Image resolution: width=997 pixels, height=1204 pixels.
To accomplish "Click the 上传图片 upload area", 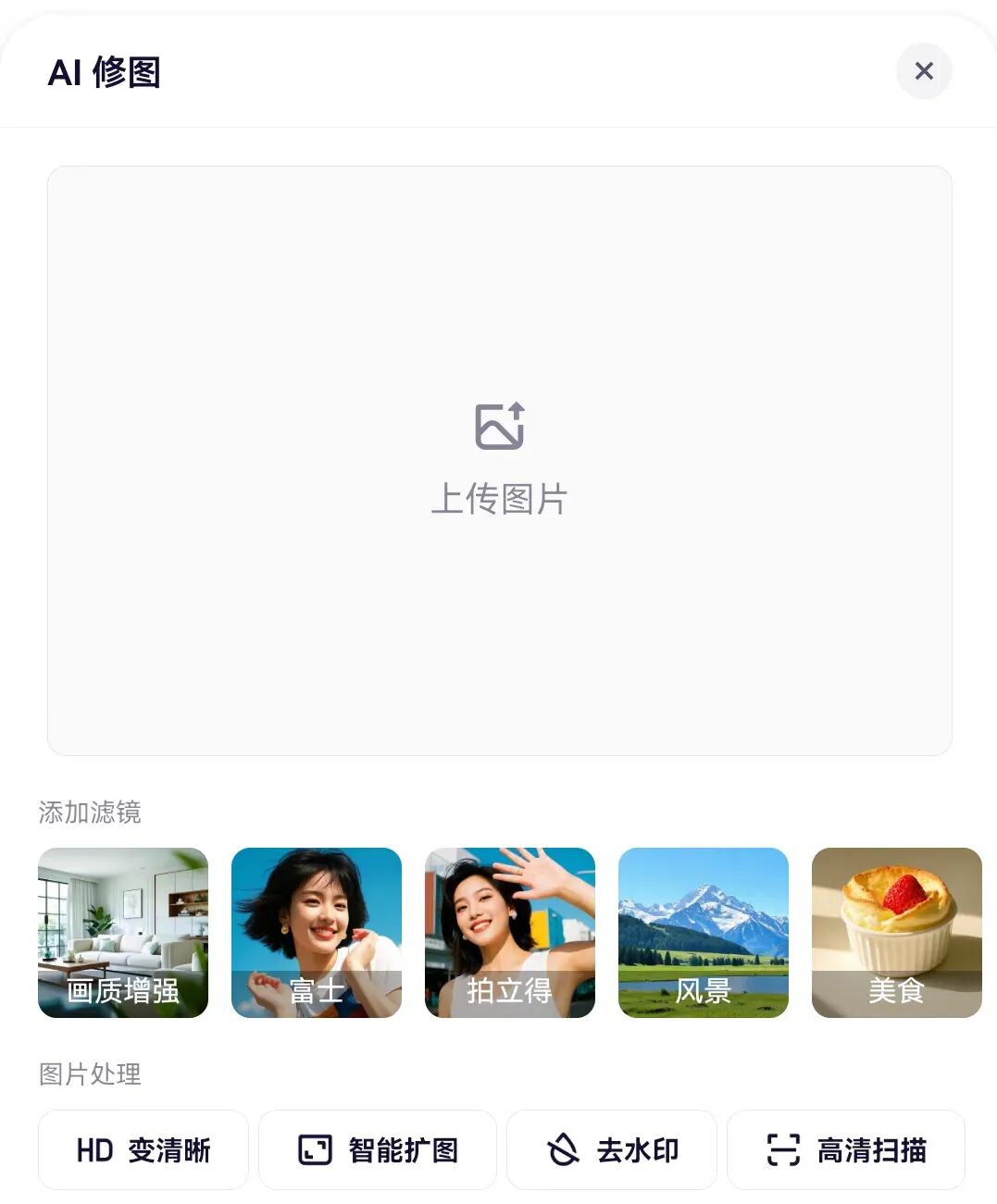I will tap(500, 460).
